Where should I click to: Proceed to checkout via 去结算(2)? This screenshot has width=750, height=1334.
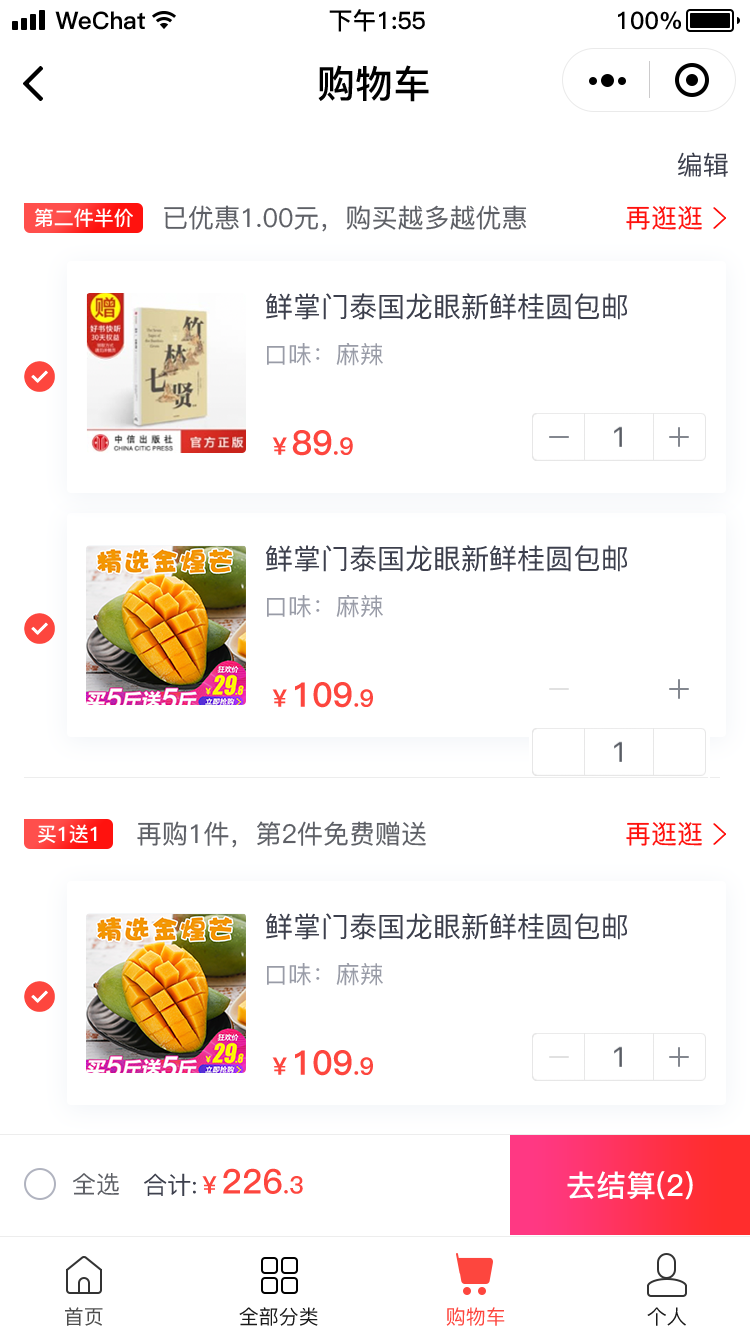[x=630, y=1185]
